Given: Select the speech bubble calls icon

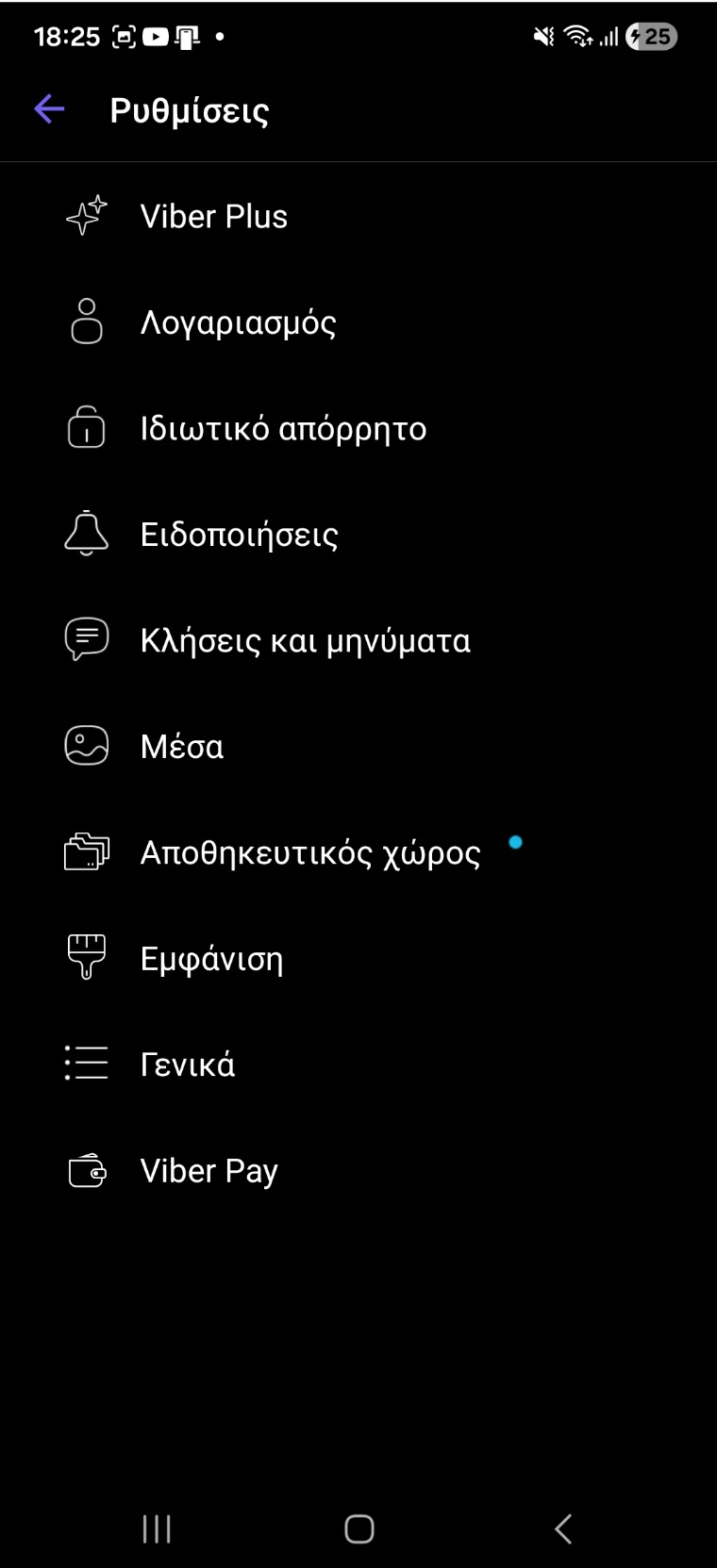Looking at the screenshot, I should [x=86, y=639].
